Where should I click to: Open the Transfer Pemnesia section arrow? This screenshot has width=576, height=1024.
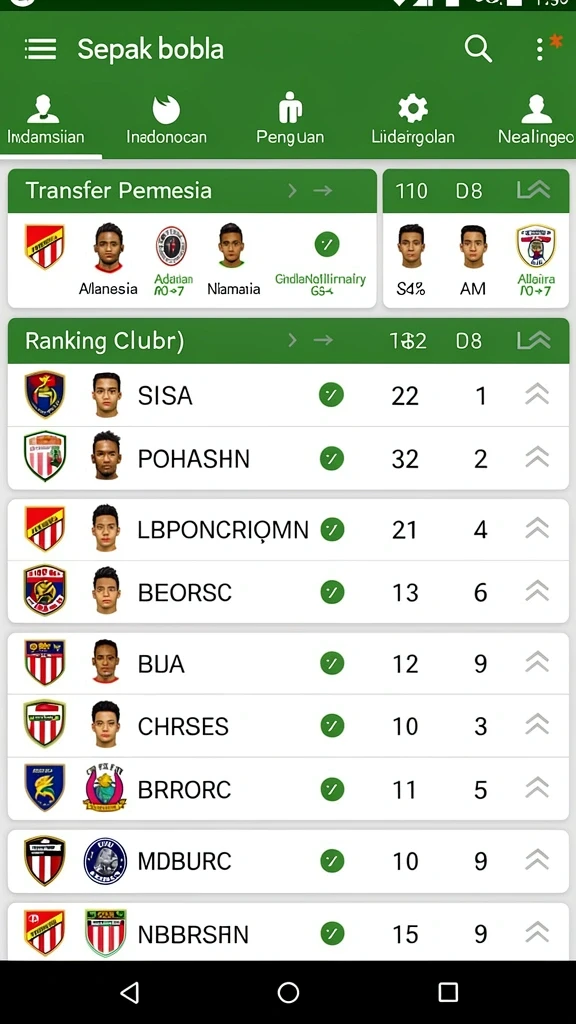[x=323, y=191]
